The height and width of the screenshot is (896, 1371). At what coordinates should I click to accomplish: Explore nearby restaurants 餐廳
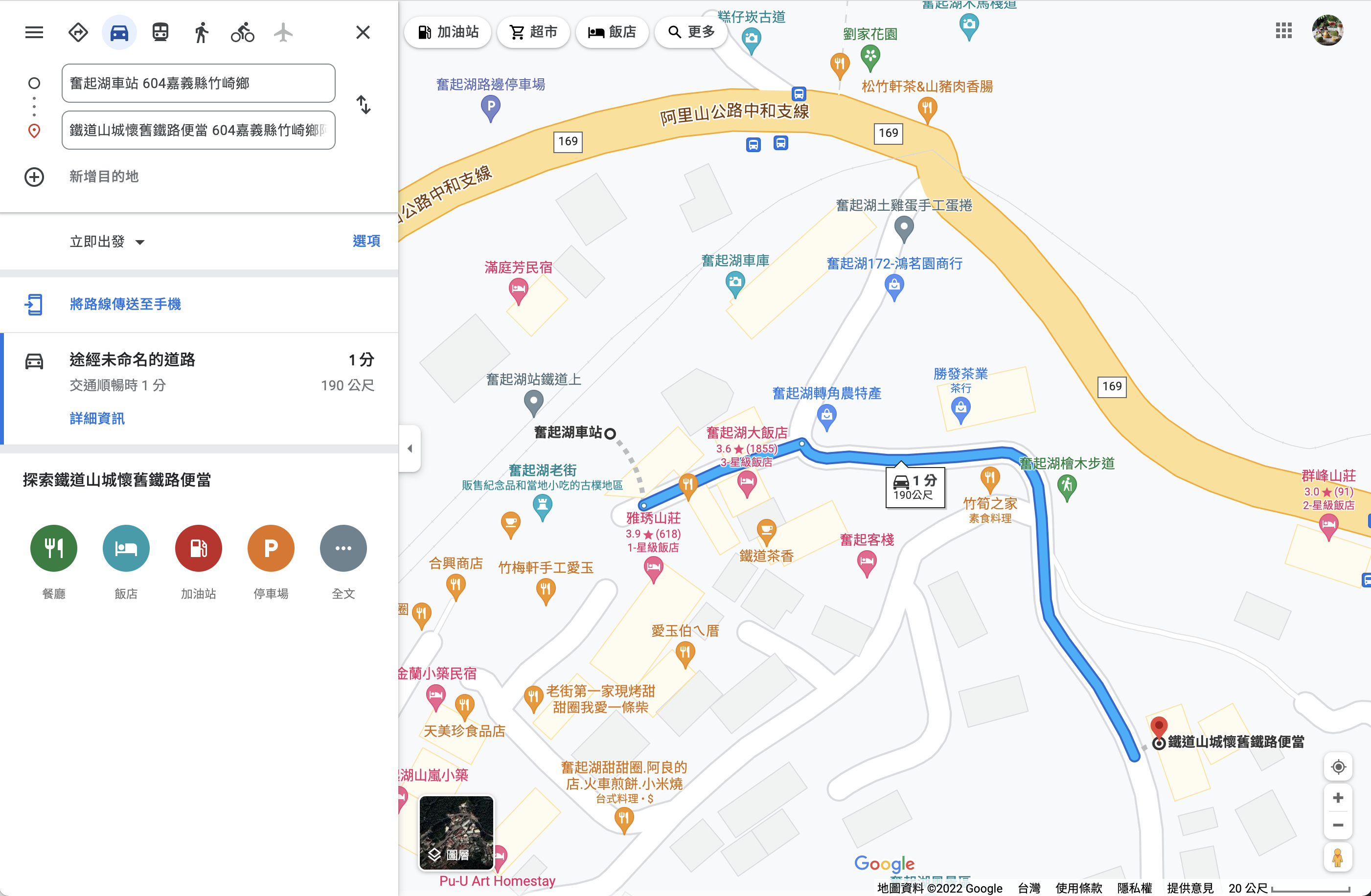[x=53, y=548]
